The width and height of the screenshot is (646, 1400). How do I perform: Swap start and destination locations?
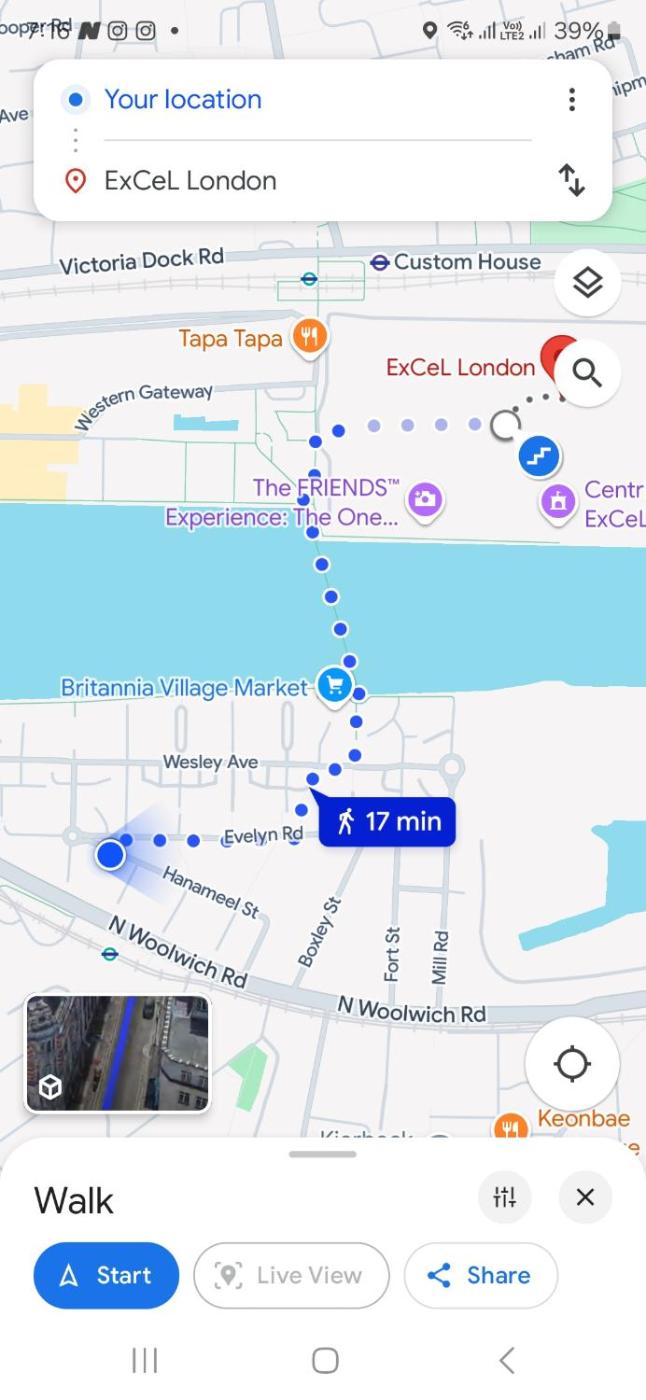[x=571, y=180]
